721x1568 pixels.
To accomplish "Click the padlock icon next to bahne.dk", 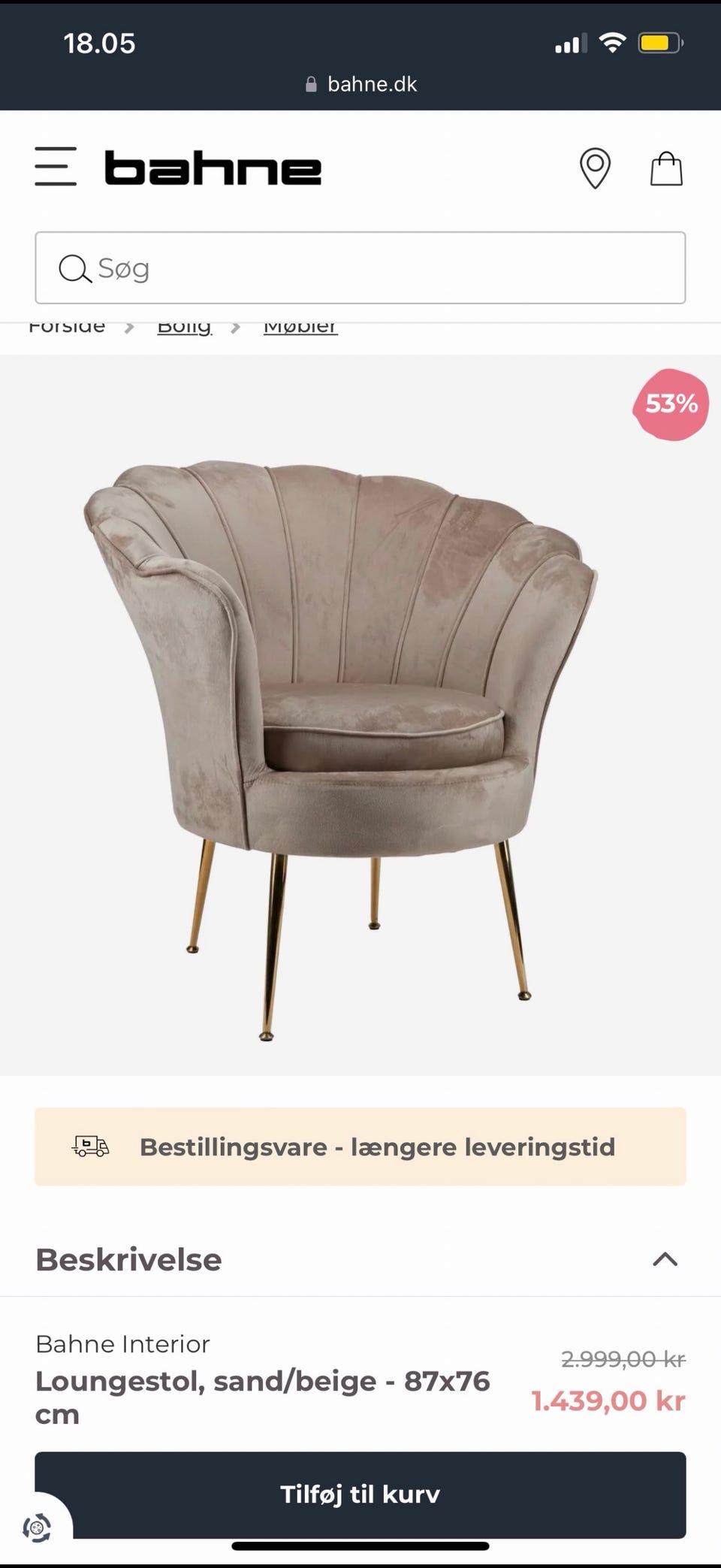I will click(x=310, y=83).
